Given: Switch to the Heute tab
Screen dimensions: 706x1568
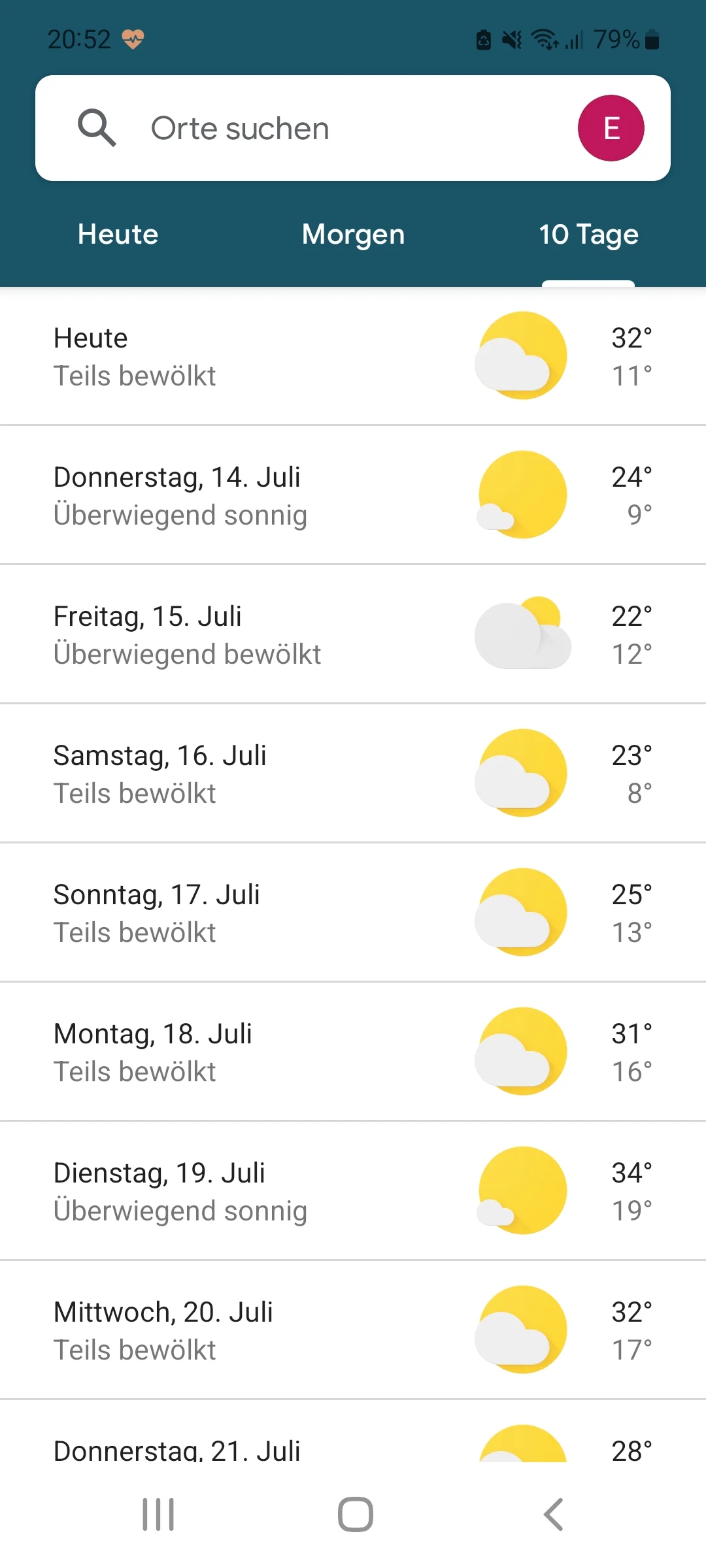Looking at the screenshot, I should pos(117,234).
